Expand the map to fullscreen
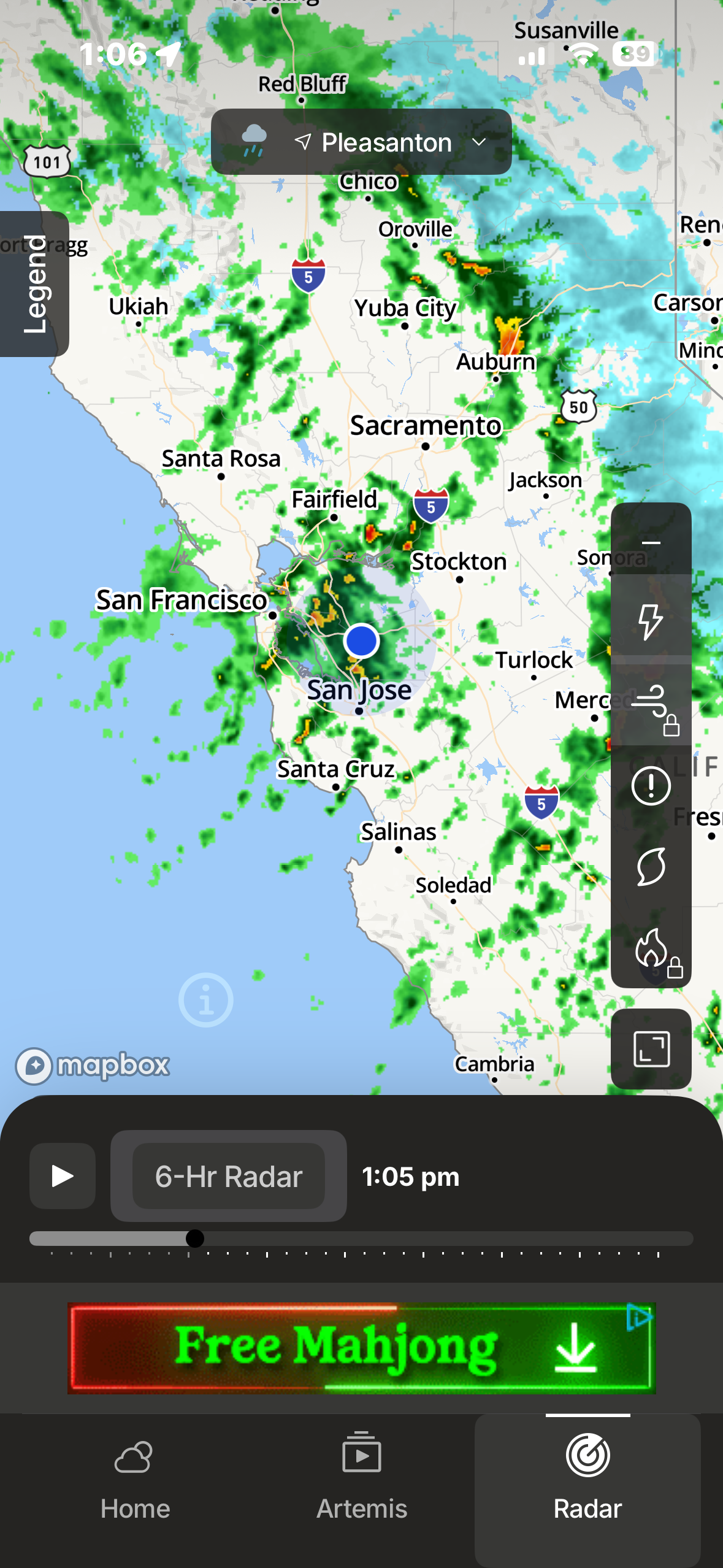Screen dimensions: 723x1568 point(651,1049)
